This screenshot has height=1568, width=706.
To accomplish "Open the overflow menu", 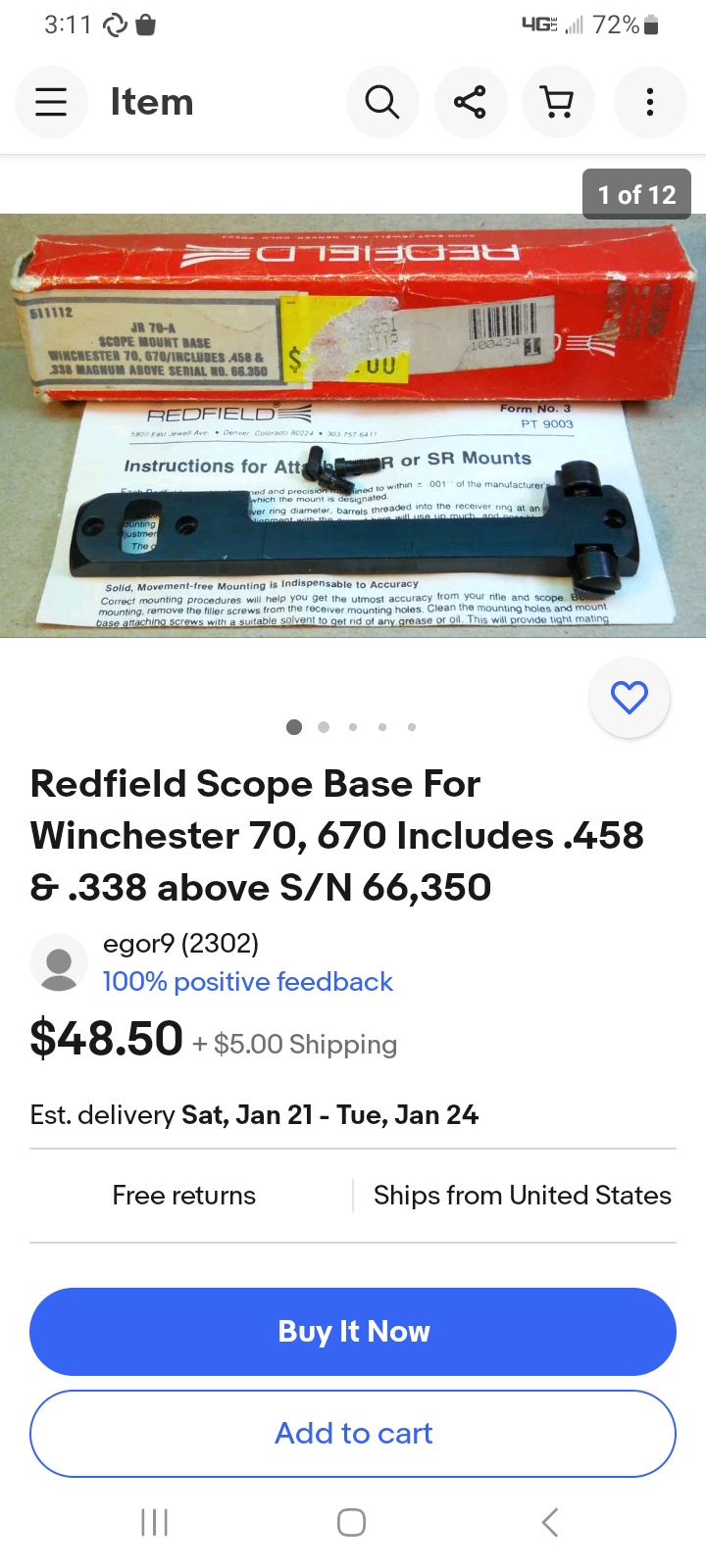I will [x=649, y=102].
